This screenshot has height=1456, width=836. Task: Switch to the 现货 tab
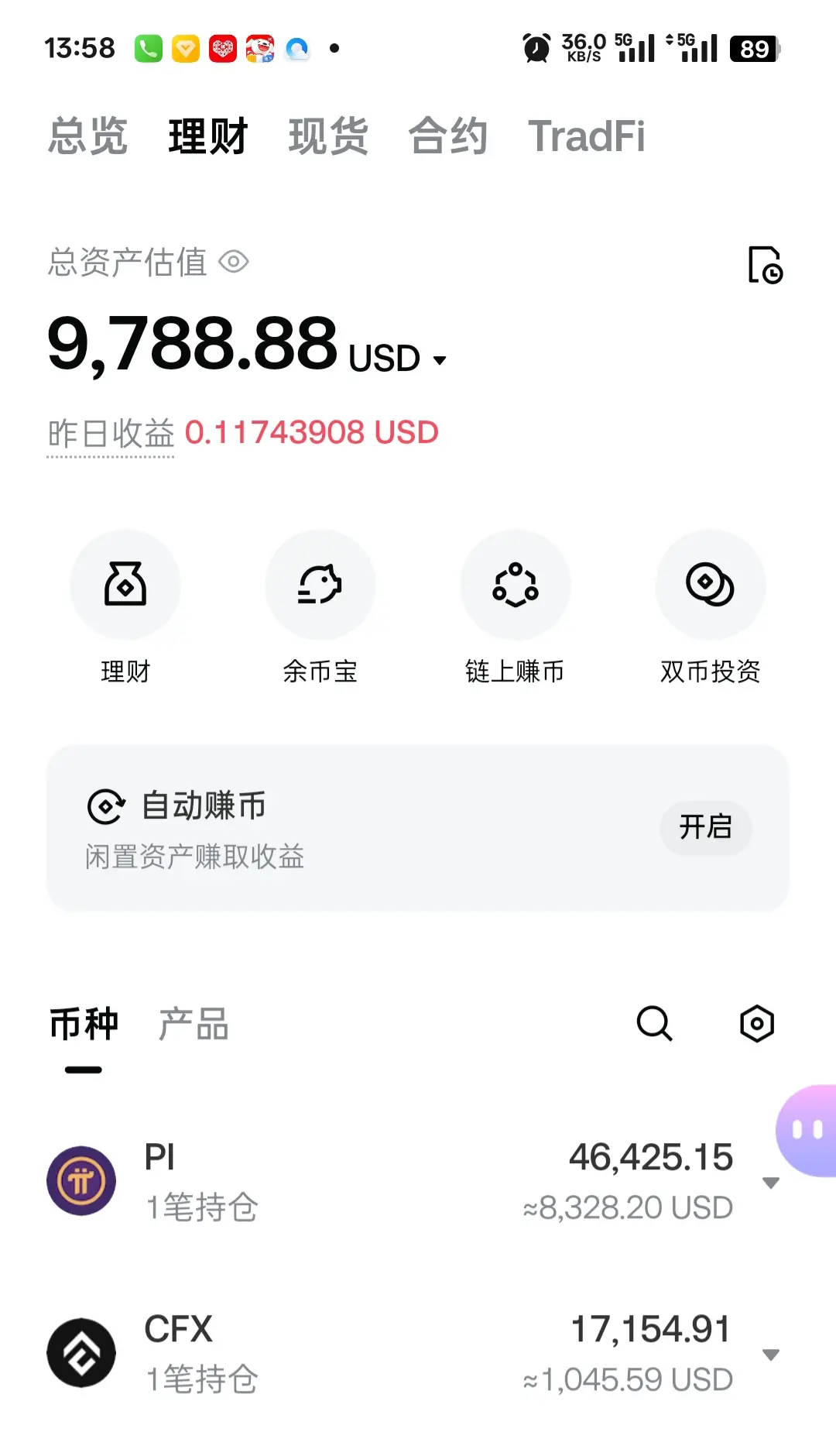(328, 136)
